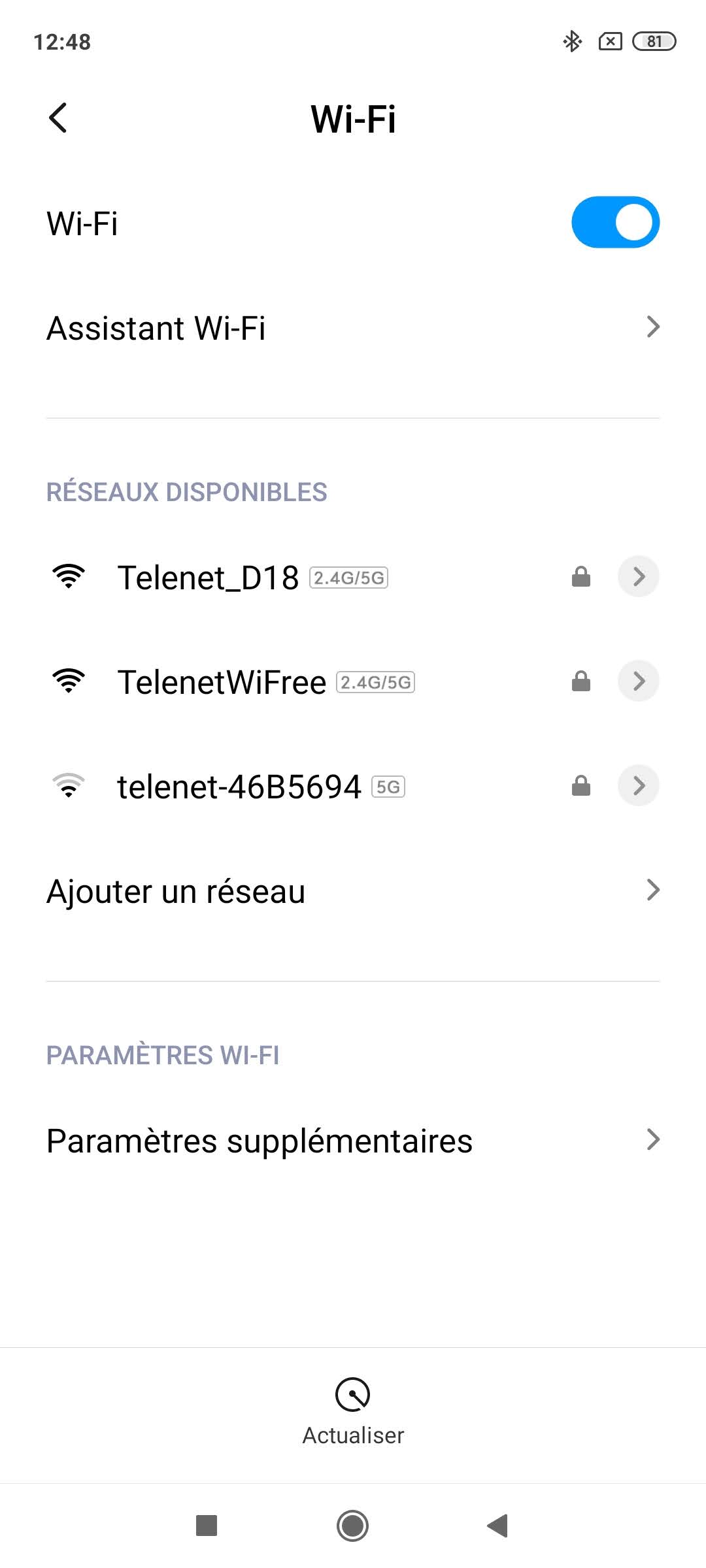The image size is (706, 1568).
Task: Open Paramètres supplémentaires
Action: [x=353, y=1140]
